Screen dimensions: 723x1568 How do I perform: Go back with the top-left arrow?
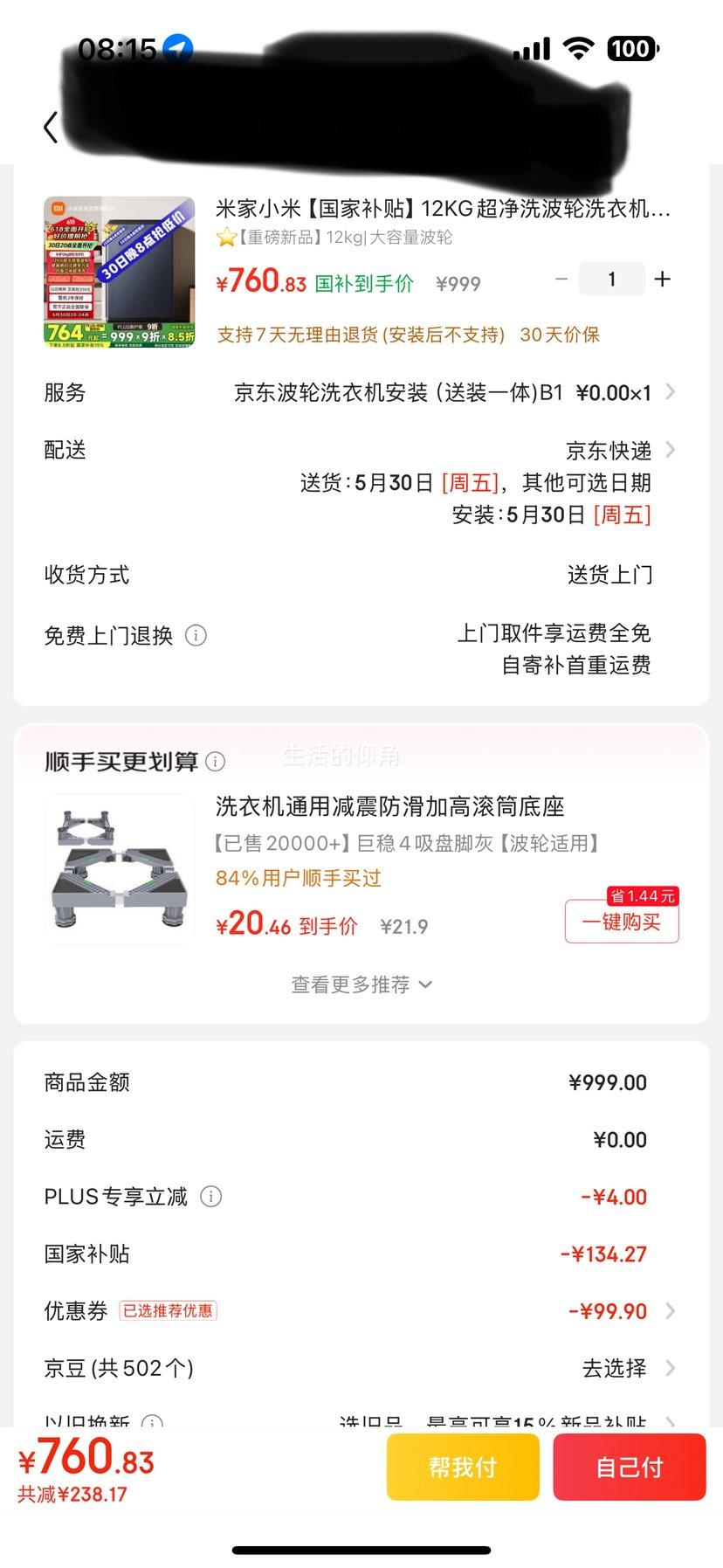51,128
